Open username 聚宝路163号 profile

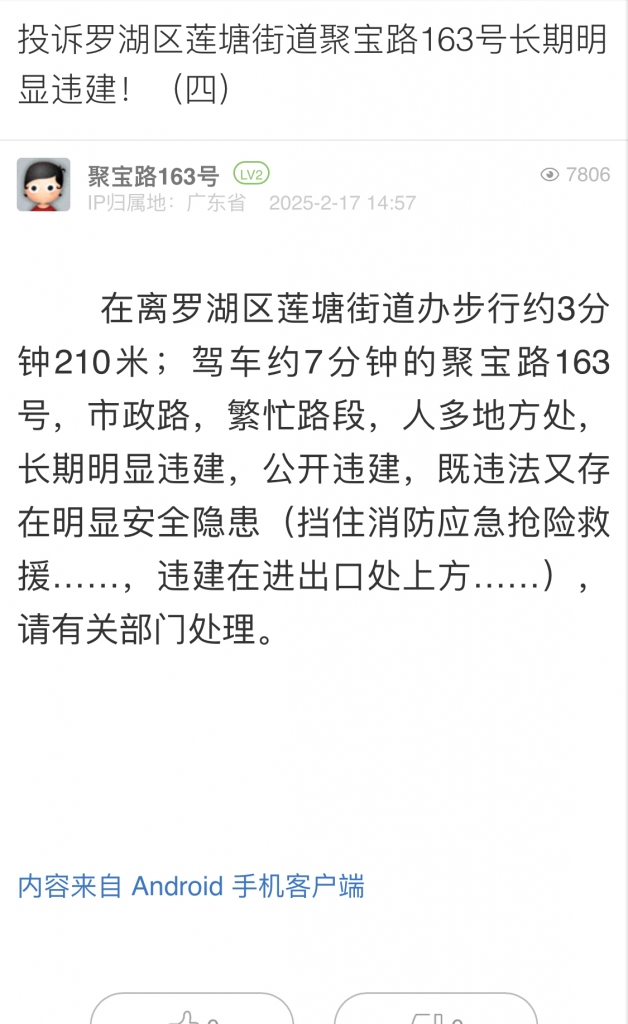153,176
